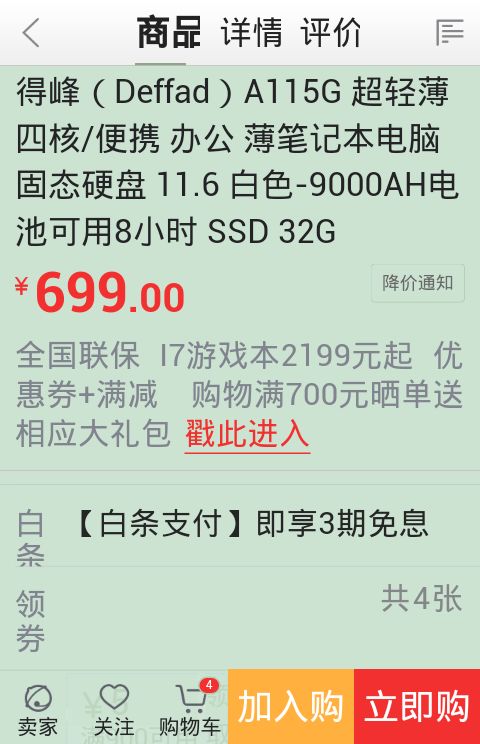Open the 戳此进入 promotion link

[247, 433]
